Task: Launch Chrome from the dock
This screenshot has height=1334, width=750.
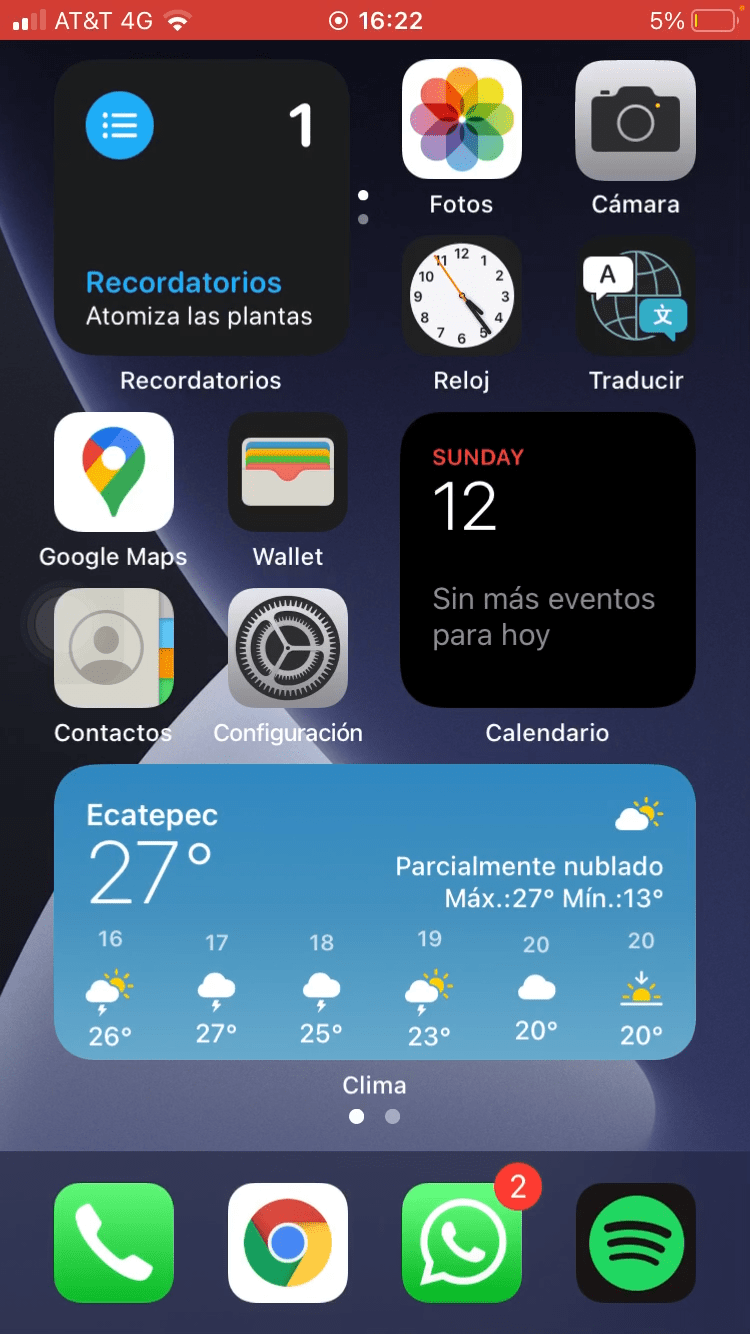Action: (288, 1243)
